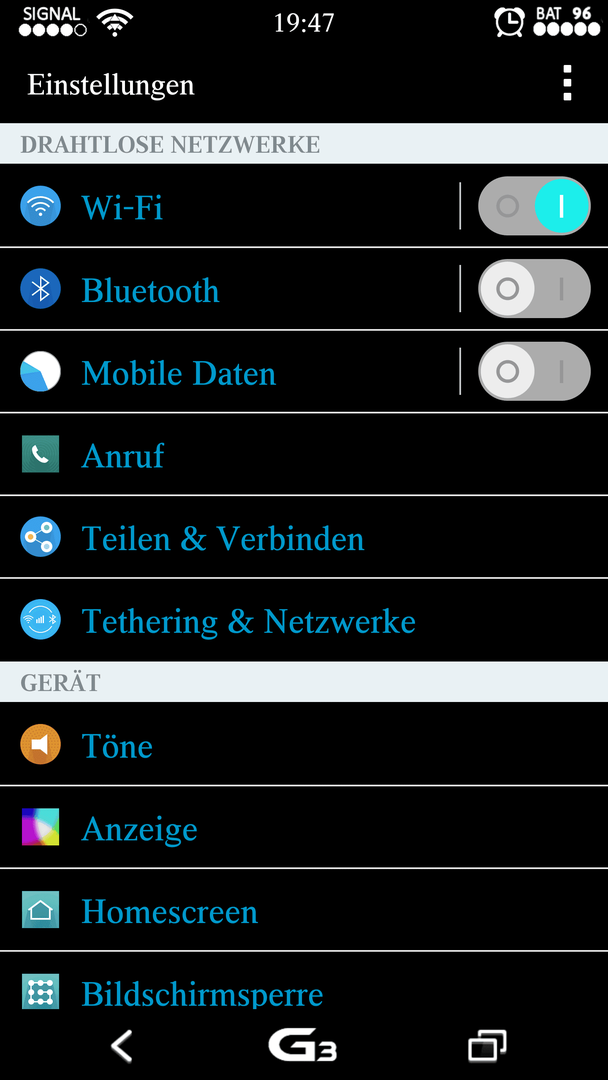Show recent apps
The image size is (608, 1080).
click(487, 1046)
